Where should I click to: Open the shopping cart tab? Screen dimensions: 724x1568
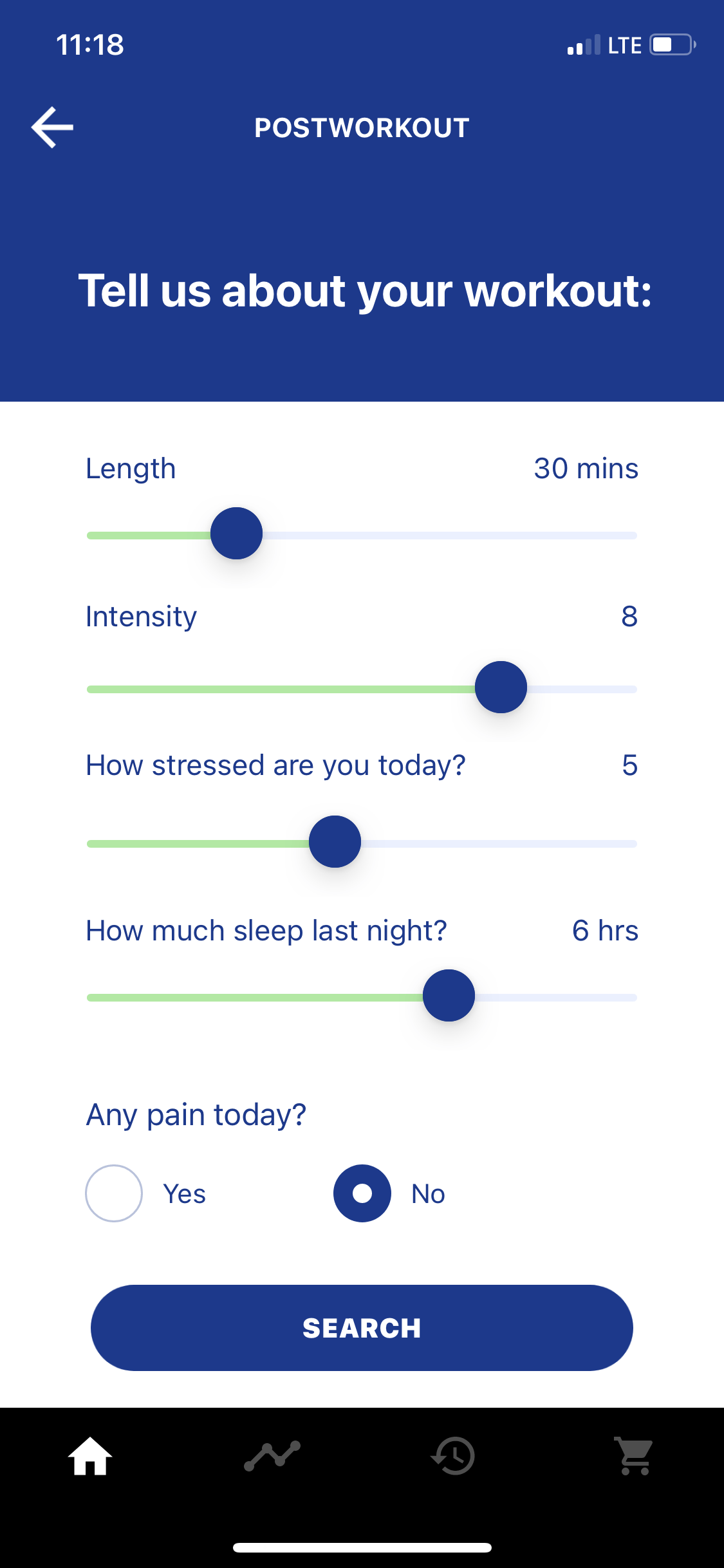(x=635, y=1456)
